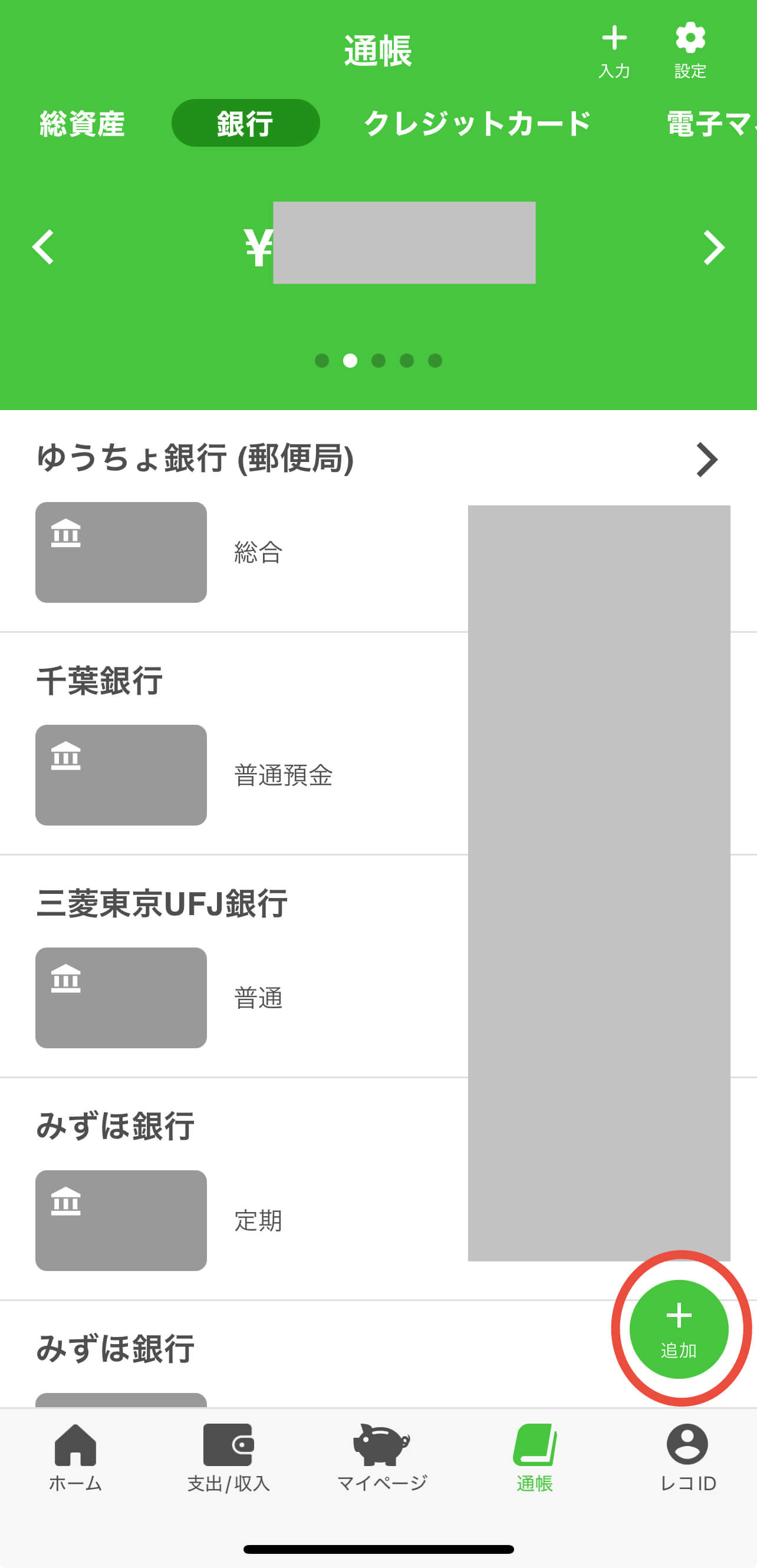The height and width of the screenshot is (1568, 757).
Task: Open みずほ銀行 定期 account
Action: click(243, 1220)
